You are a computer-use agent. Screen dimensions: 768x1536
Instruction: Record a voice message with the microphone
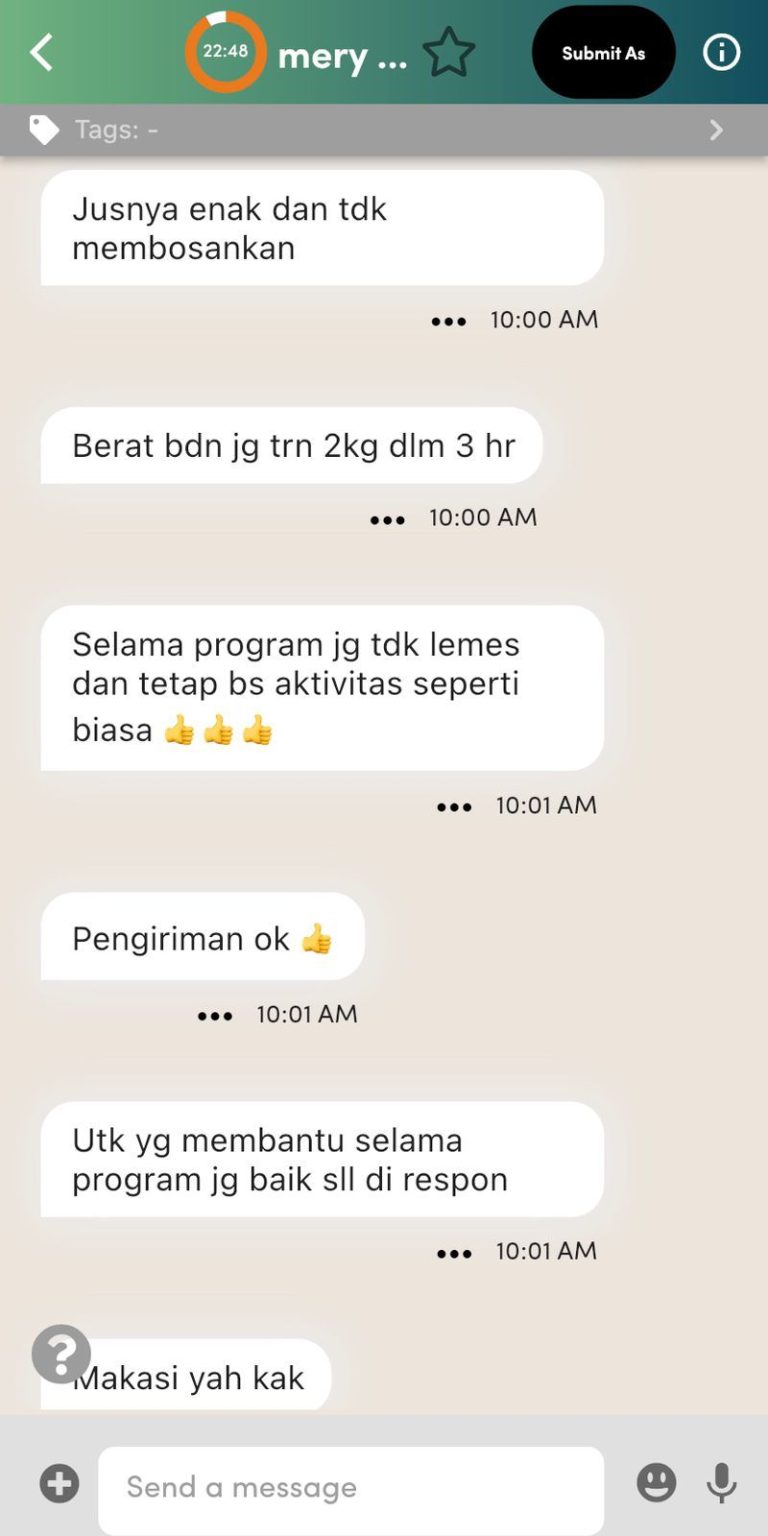(x=721, y=1483)
